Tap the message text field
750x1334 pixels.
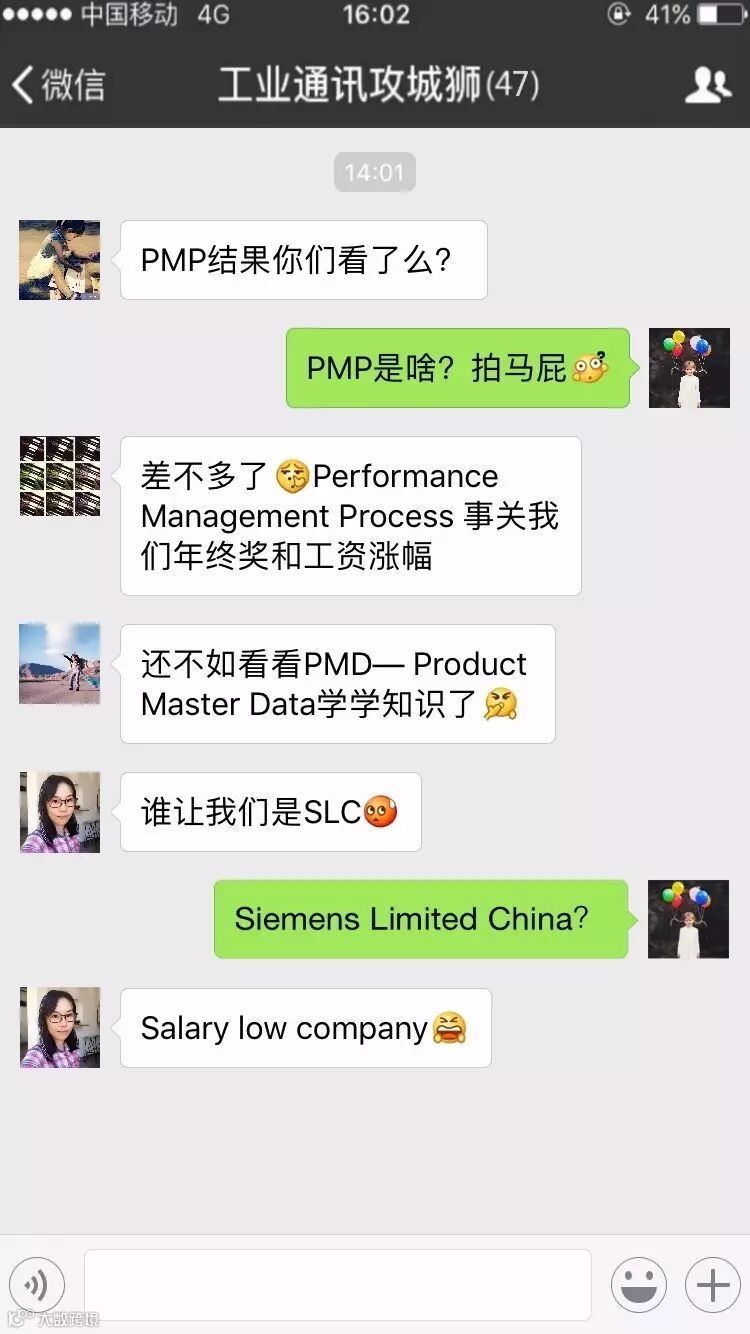click(x=338, y=1284)
